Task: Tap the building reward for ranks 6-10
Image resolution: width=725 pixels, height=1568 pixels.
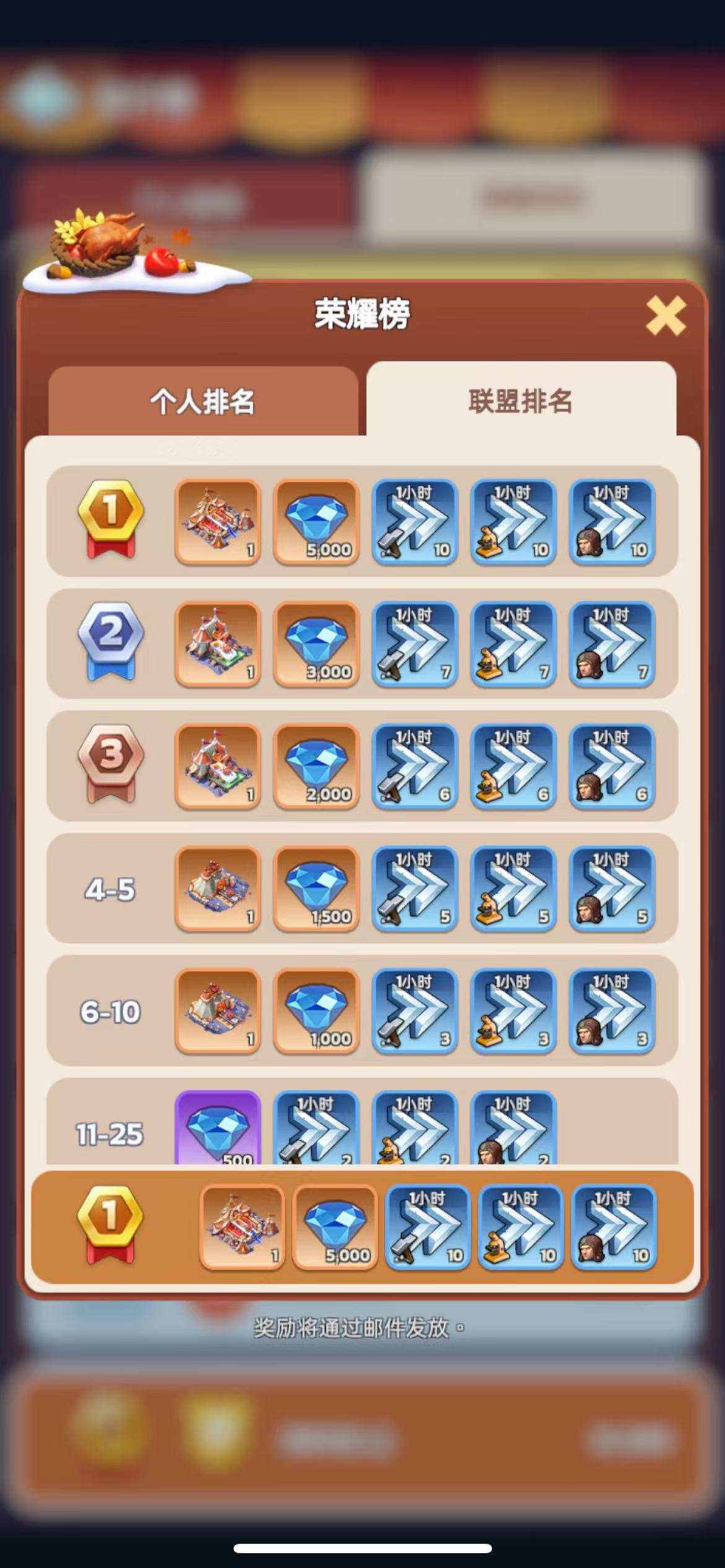Action: coord(217,1010)
